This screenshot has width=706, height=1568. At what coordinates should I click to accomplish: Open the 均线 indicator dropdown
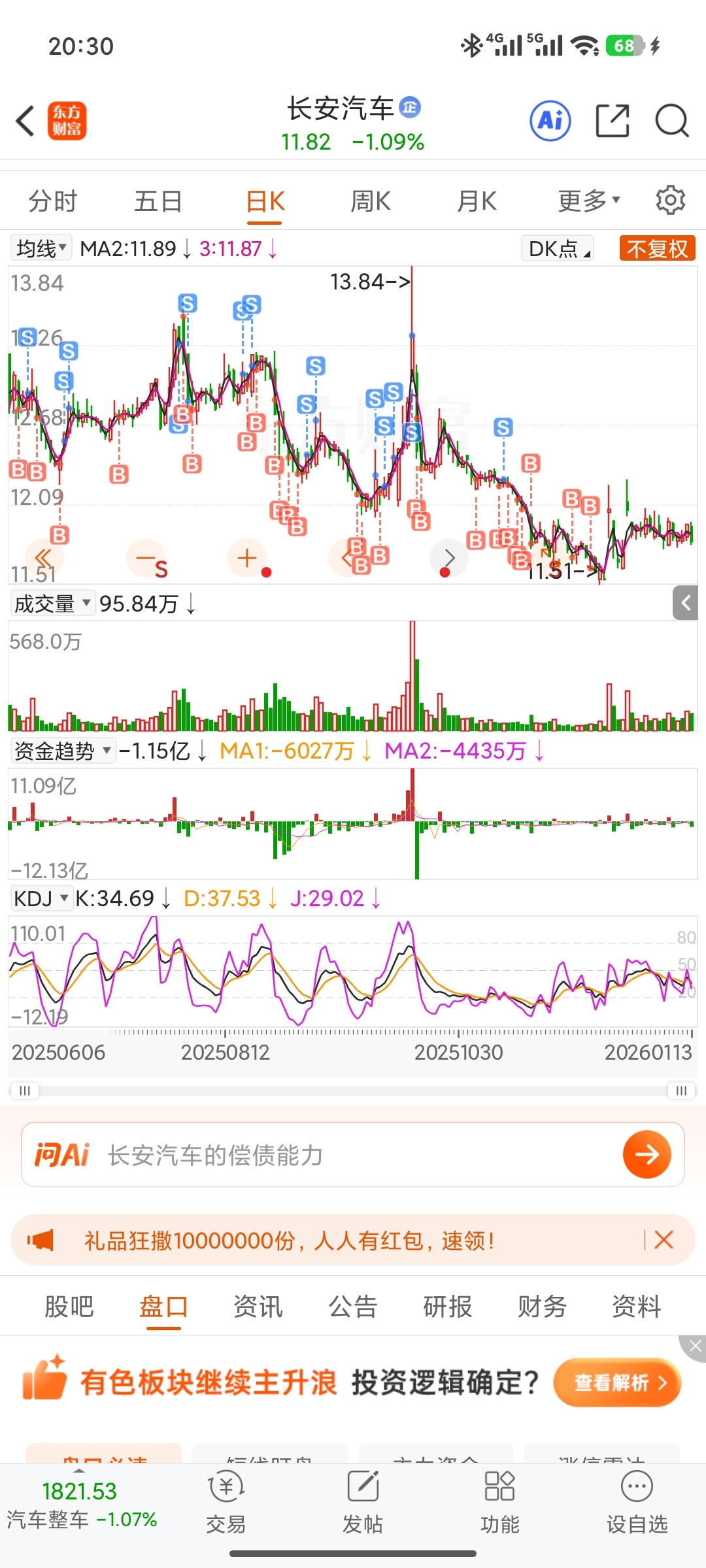[41, 248]
